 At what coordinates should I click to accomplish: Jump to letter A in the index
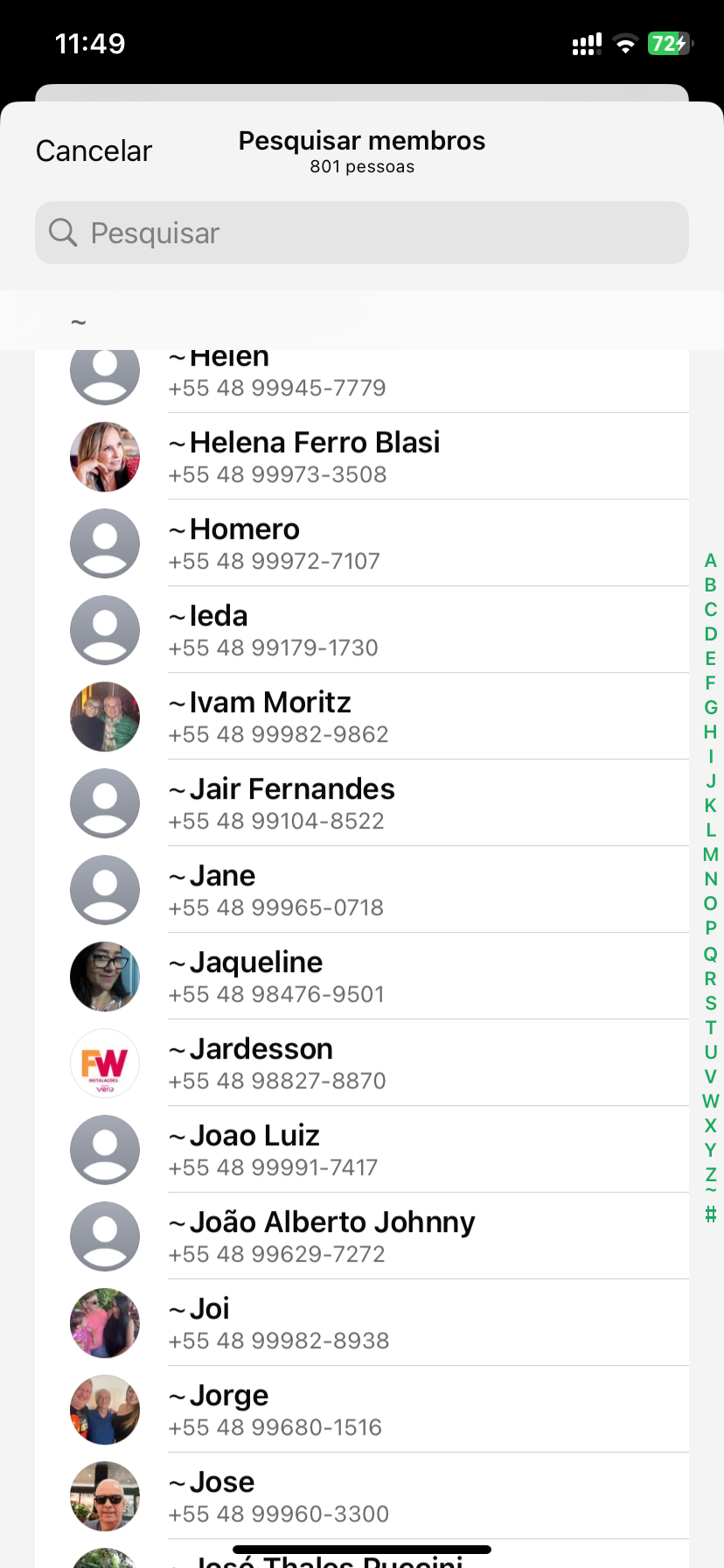click(710, 561)
